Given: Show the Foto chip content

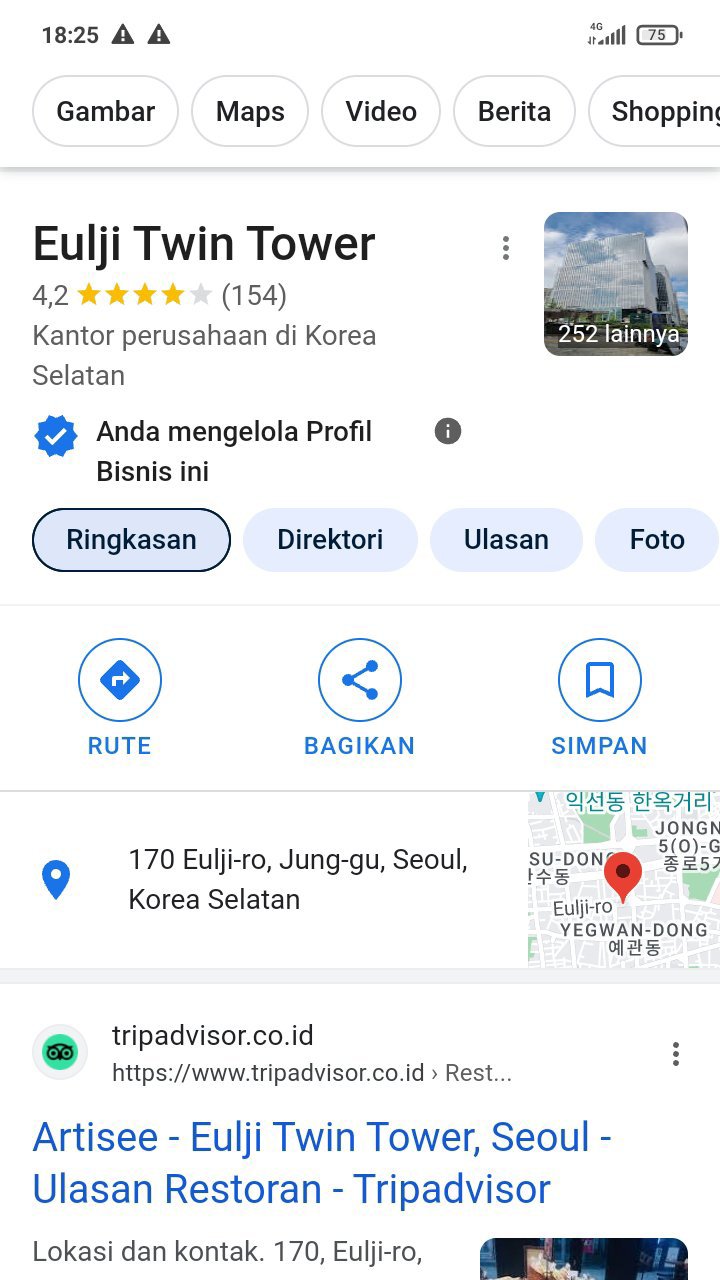Looking at the screenshot, I should pos(656,540).
